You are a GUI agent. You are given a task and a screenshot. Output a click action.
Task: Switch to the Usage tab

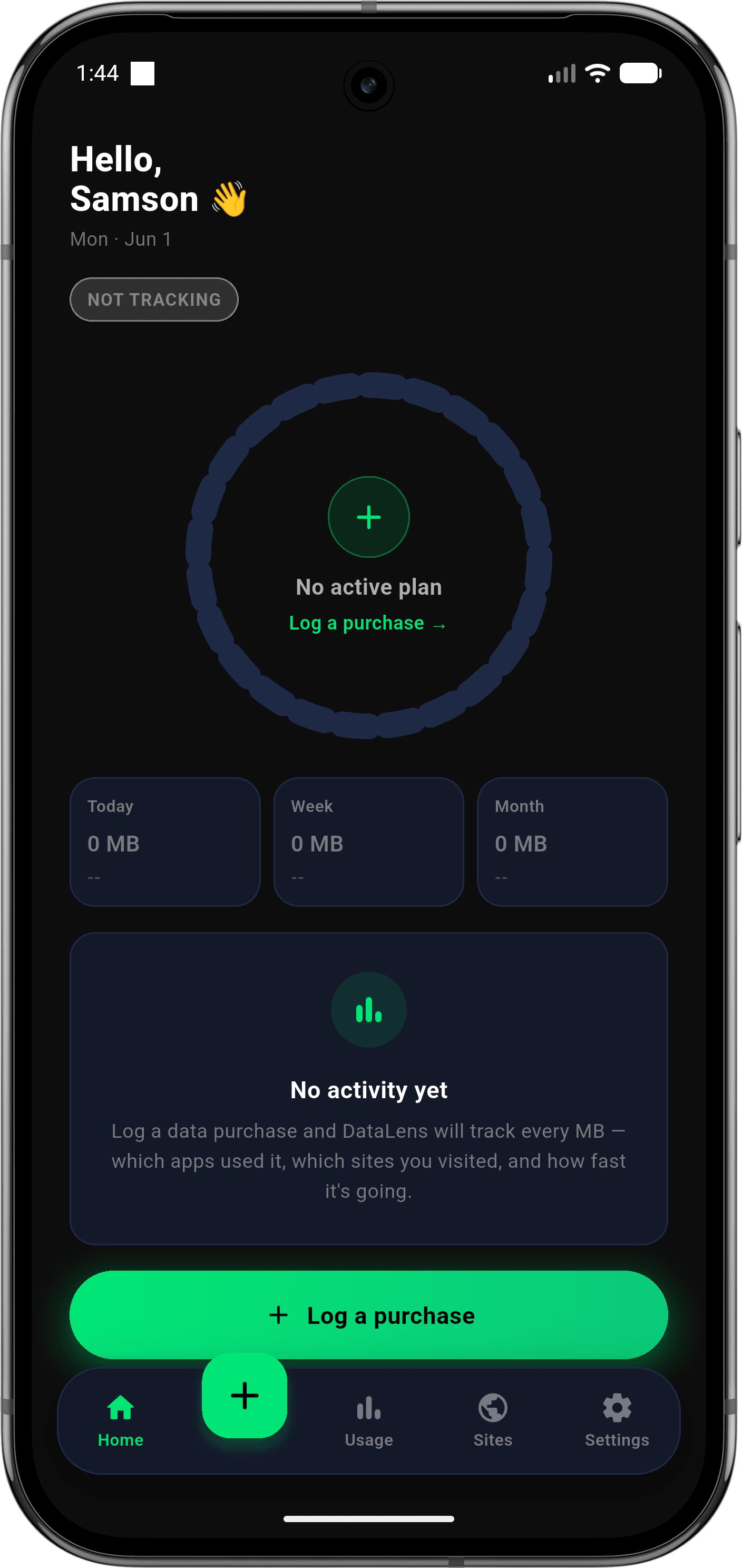[368, 1421]
